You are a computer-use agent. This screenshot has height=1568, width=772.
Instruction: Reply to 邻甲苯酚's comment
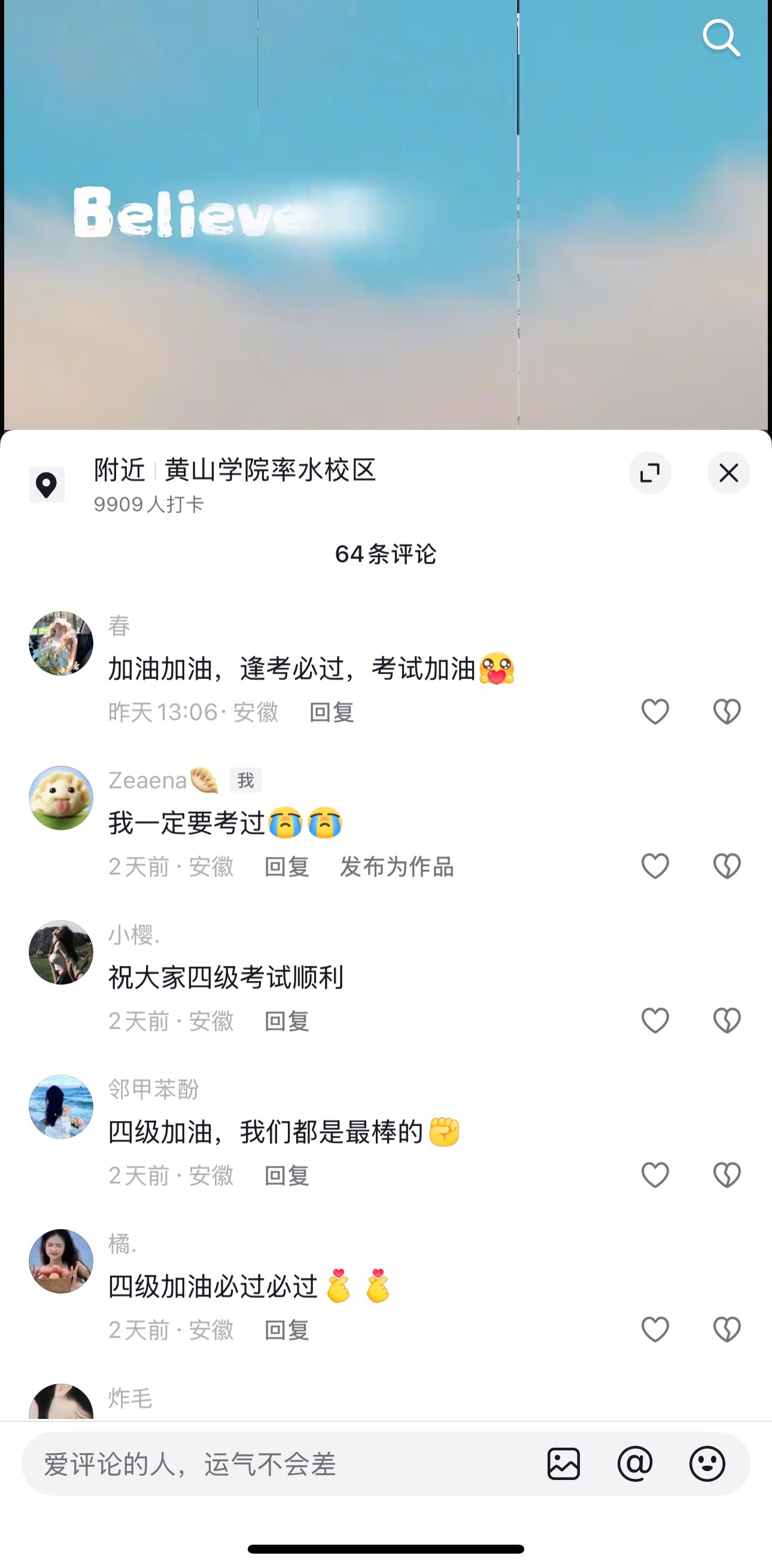click(x=287, y=1176)
